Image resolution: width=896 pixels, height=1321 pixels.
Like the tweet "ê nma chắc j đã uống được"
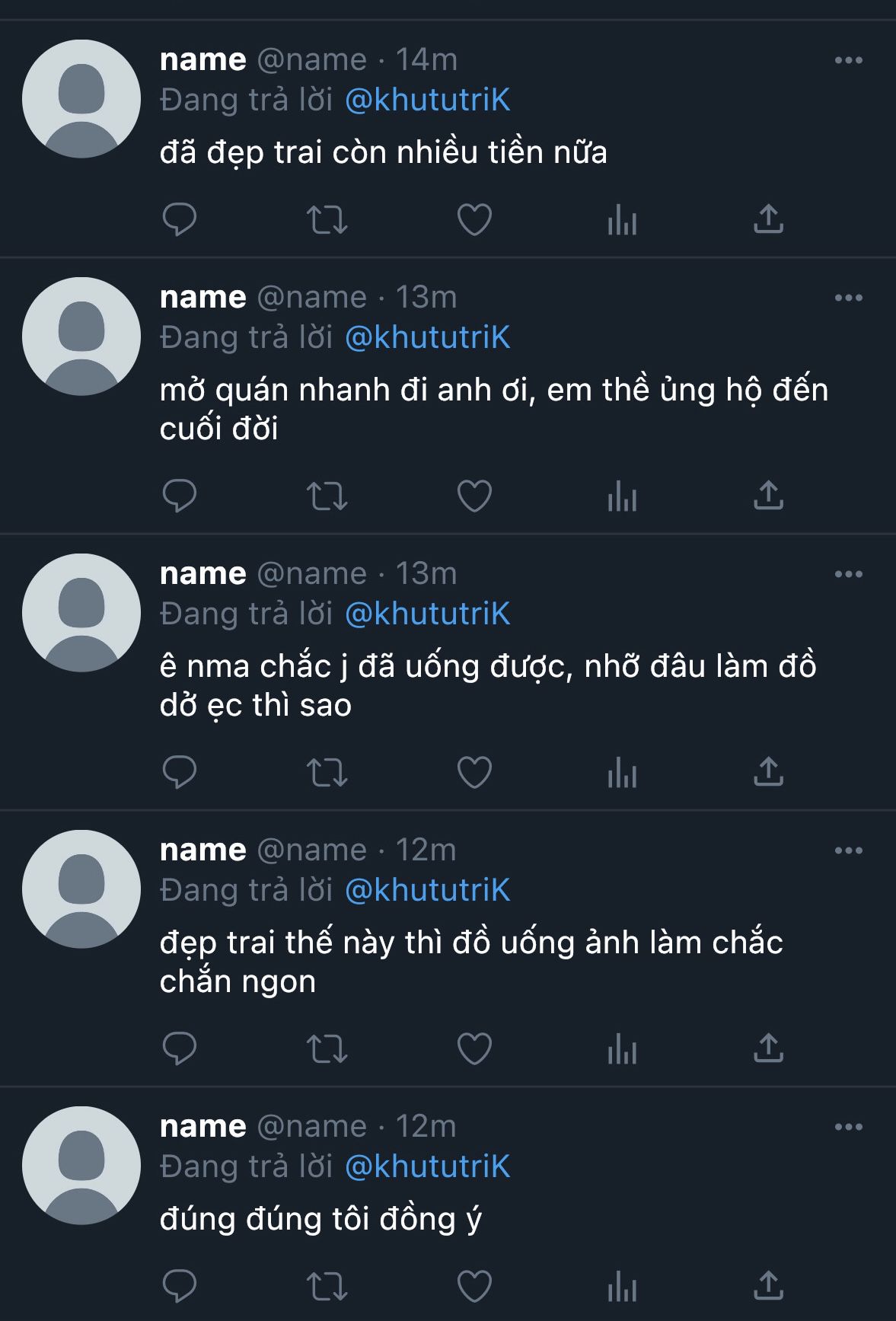point(474,773)
